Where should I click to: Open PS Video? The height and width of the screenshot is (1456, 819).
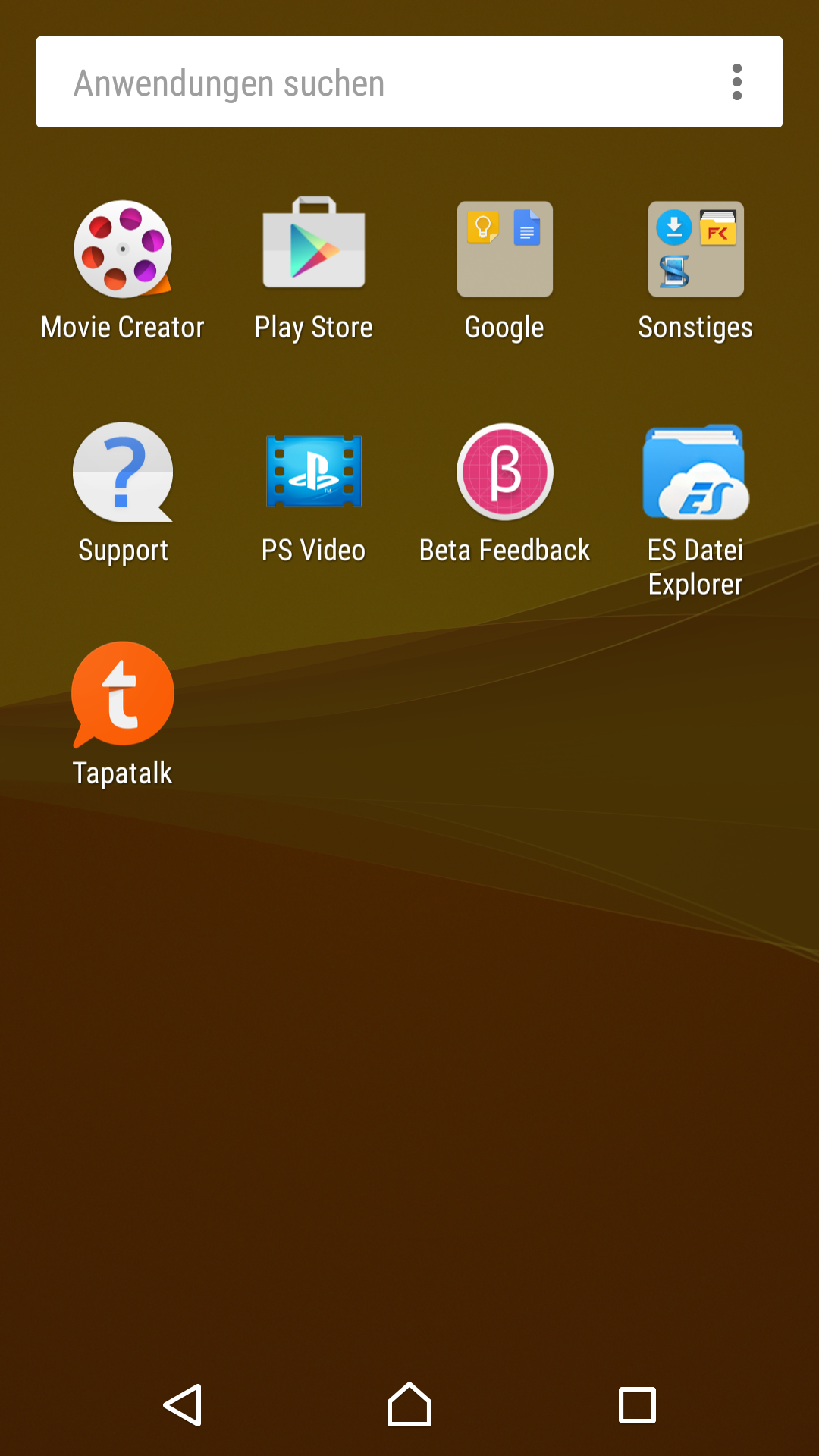[x=314, y=493]
